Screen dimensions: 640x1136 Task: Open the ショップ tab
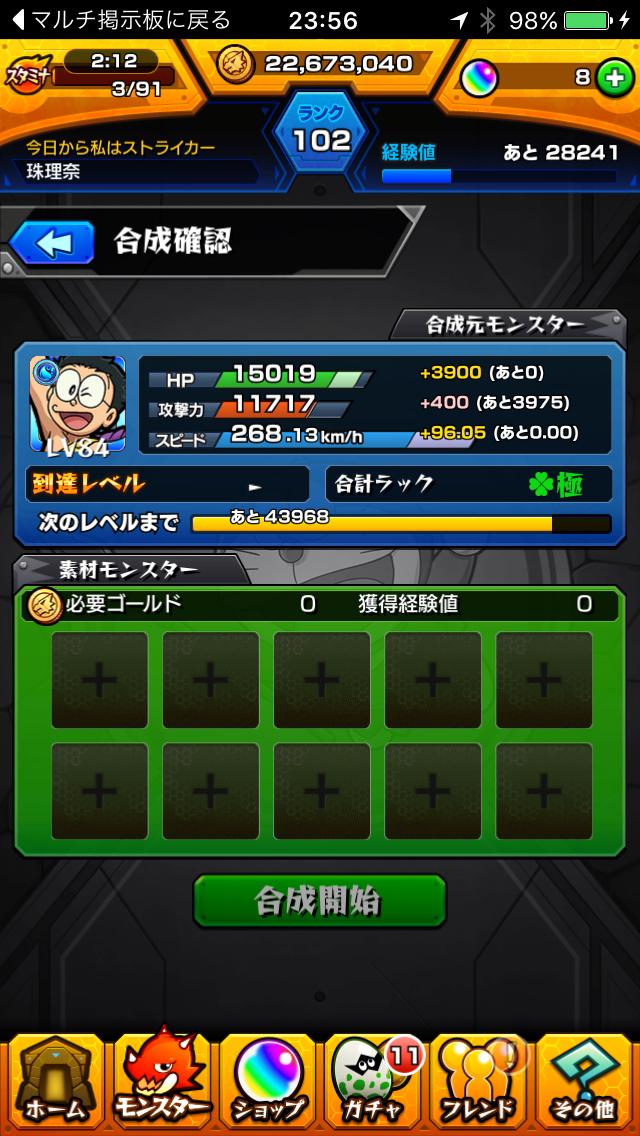268,1081
